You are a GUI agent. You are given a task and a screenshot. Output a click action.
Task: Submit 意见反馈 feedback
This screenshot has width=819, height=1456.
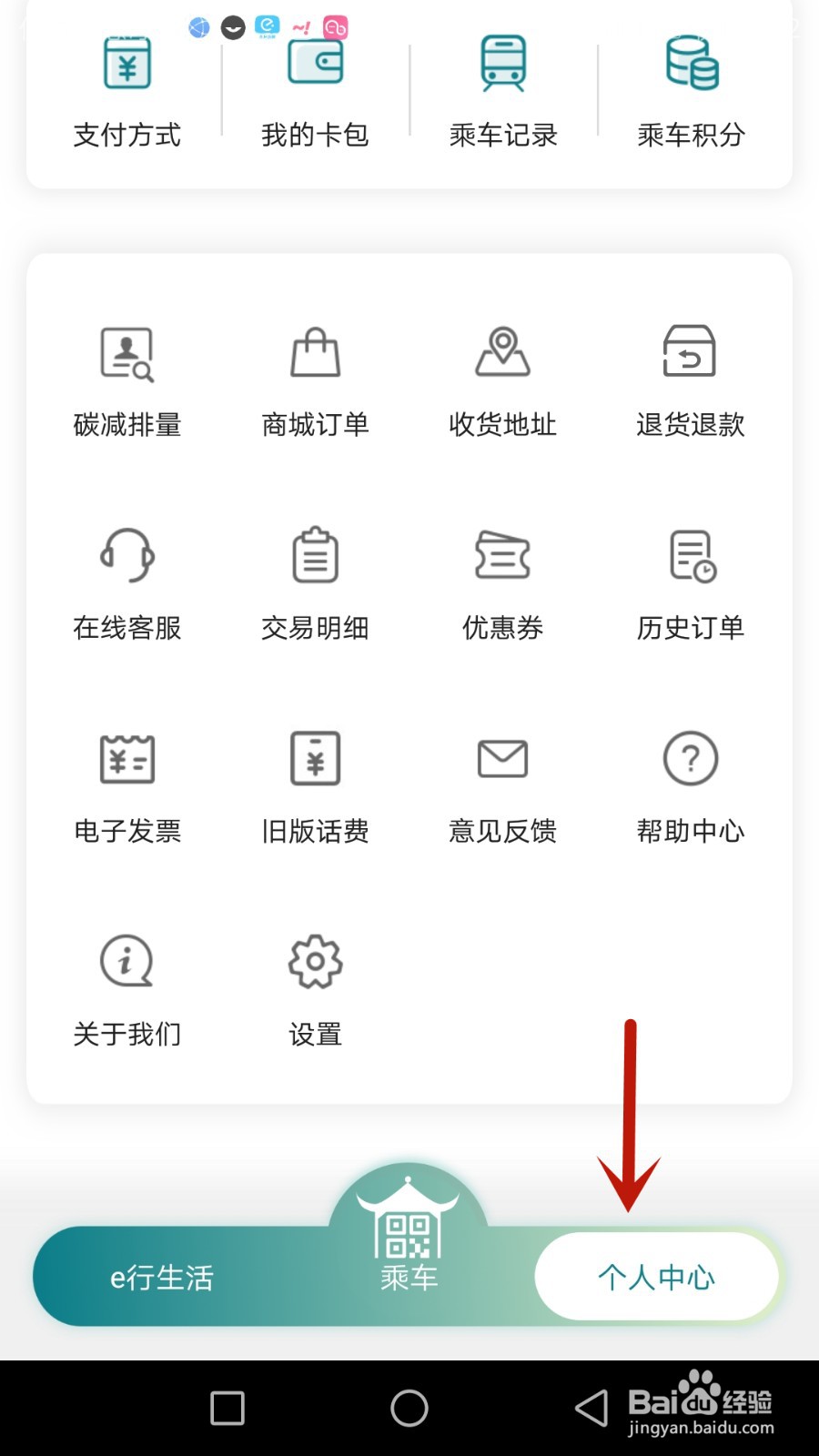(x=503, y=788)
